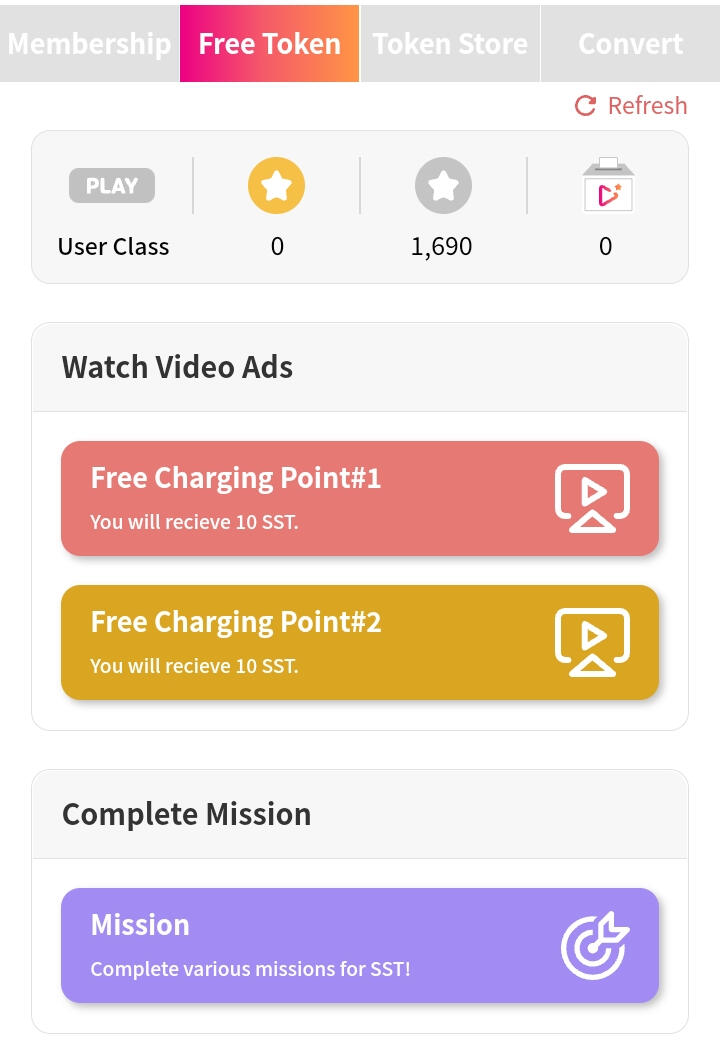Watch ad for Free Charging Point#1
The image size is (720, 1047).
360,498
